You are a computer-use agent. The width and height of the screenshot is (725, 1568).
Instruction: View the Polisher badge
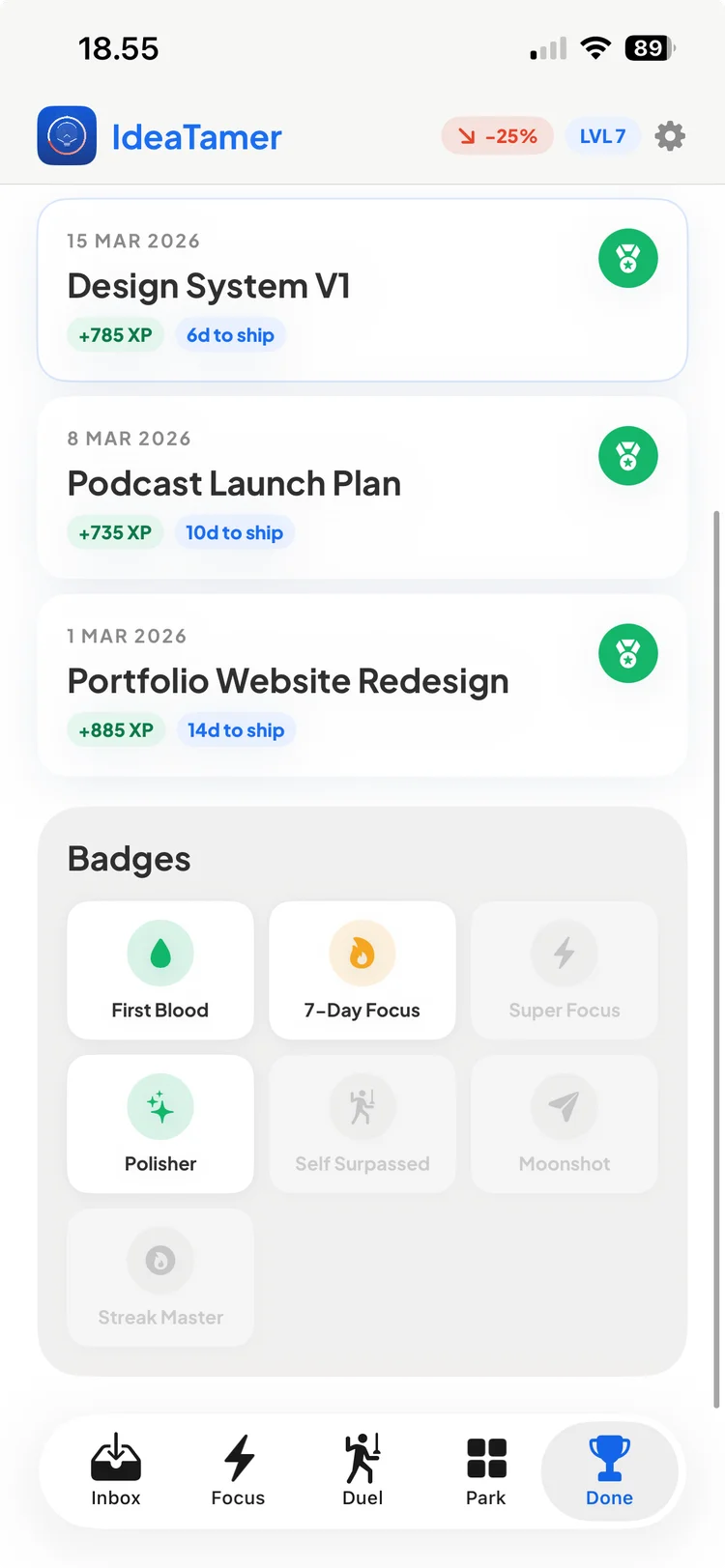[x=160, y=1124]
